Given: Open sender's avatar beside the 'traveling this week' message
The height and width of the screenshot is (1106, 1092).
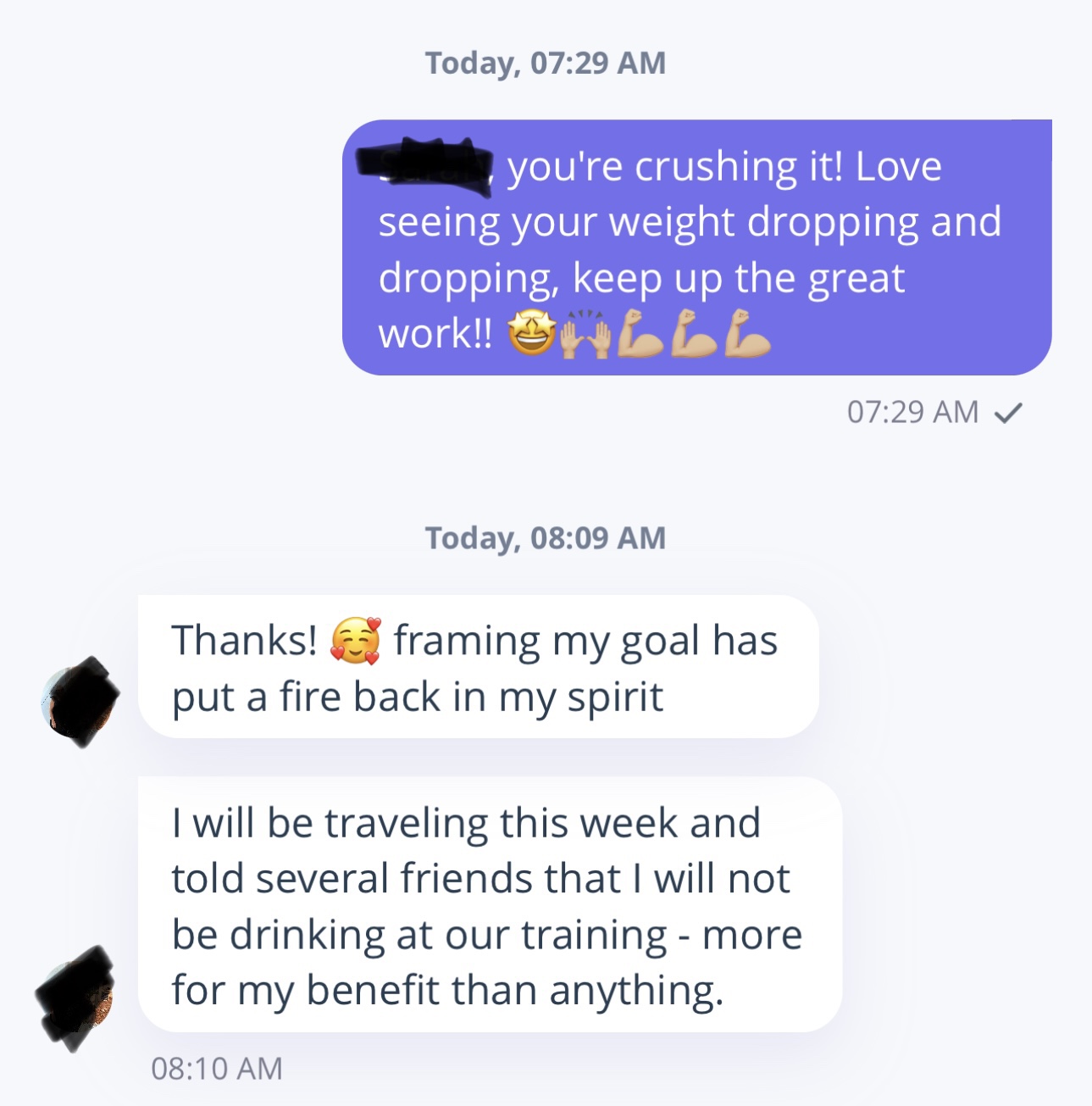Looking at the screenshot, I should point(76,998).
